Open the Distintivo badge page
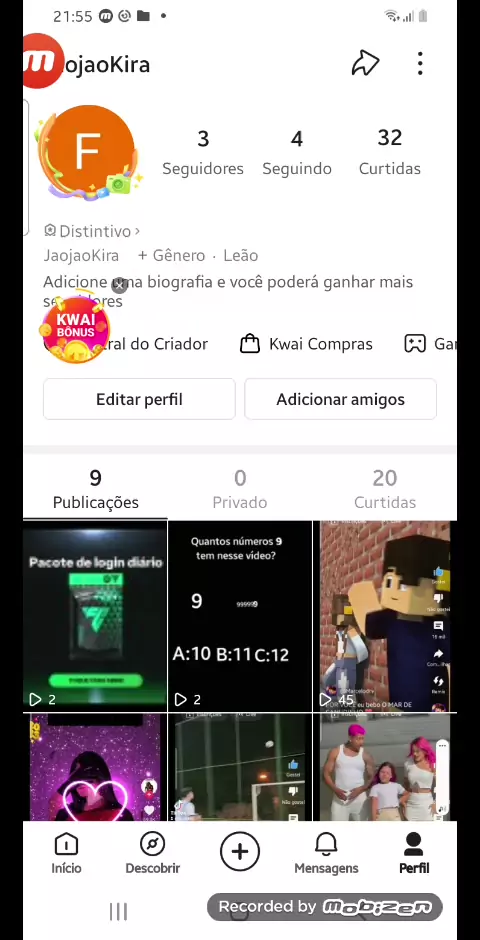This screenshot has width=480, height=940. pyautogui.click(x=92, y=231)
